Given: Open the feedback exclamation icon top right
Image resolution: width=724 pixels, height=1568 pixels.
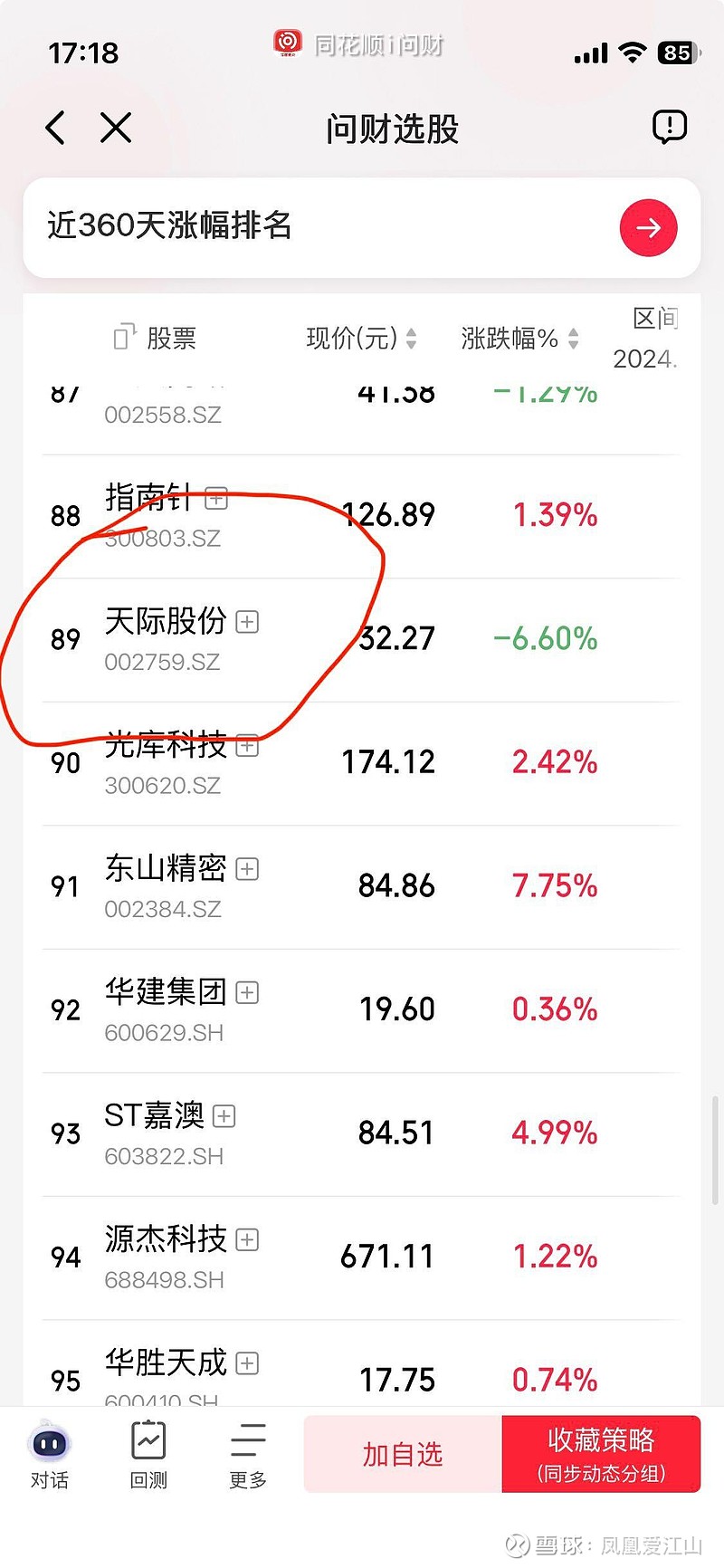Looking at the screenshot, I should point(669,127).
